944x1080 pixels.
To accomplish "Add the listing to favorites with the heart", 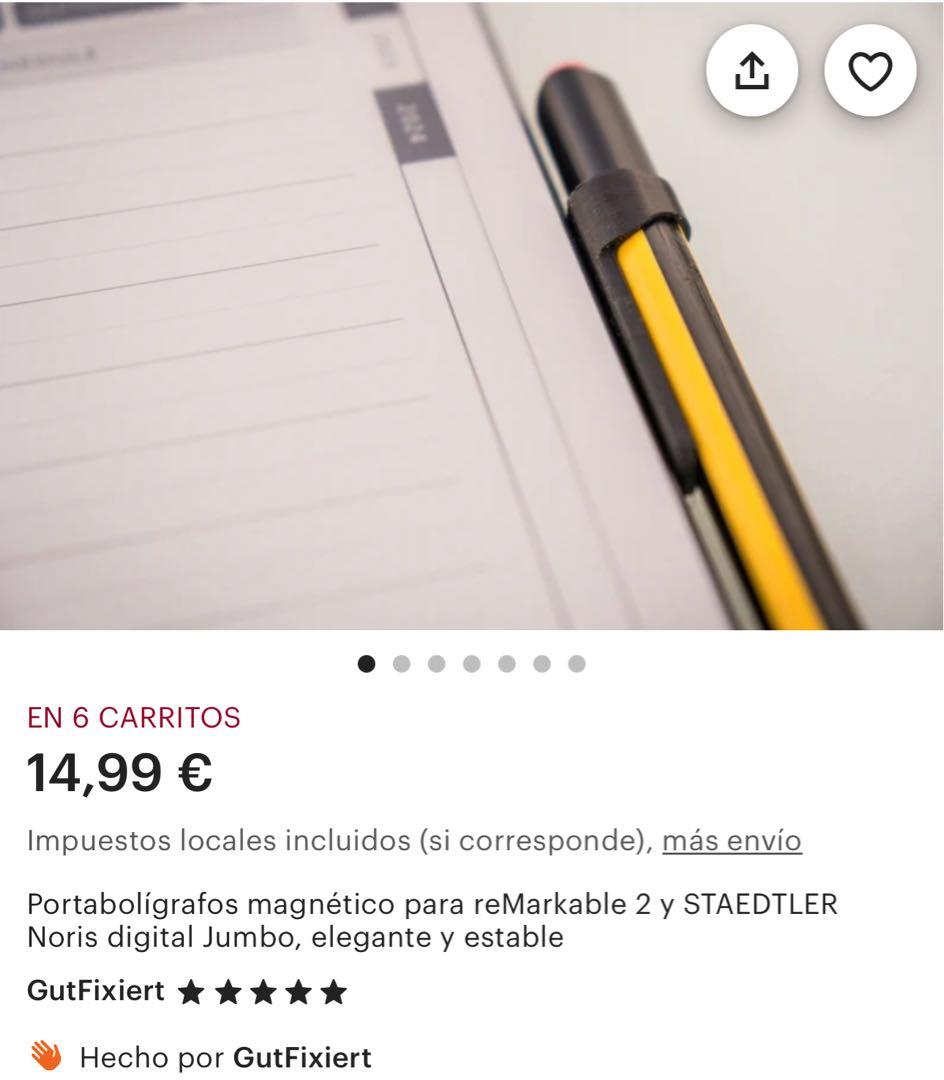I will click(869, 71).
